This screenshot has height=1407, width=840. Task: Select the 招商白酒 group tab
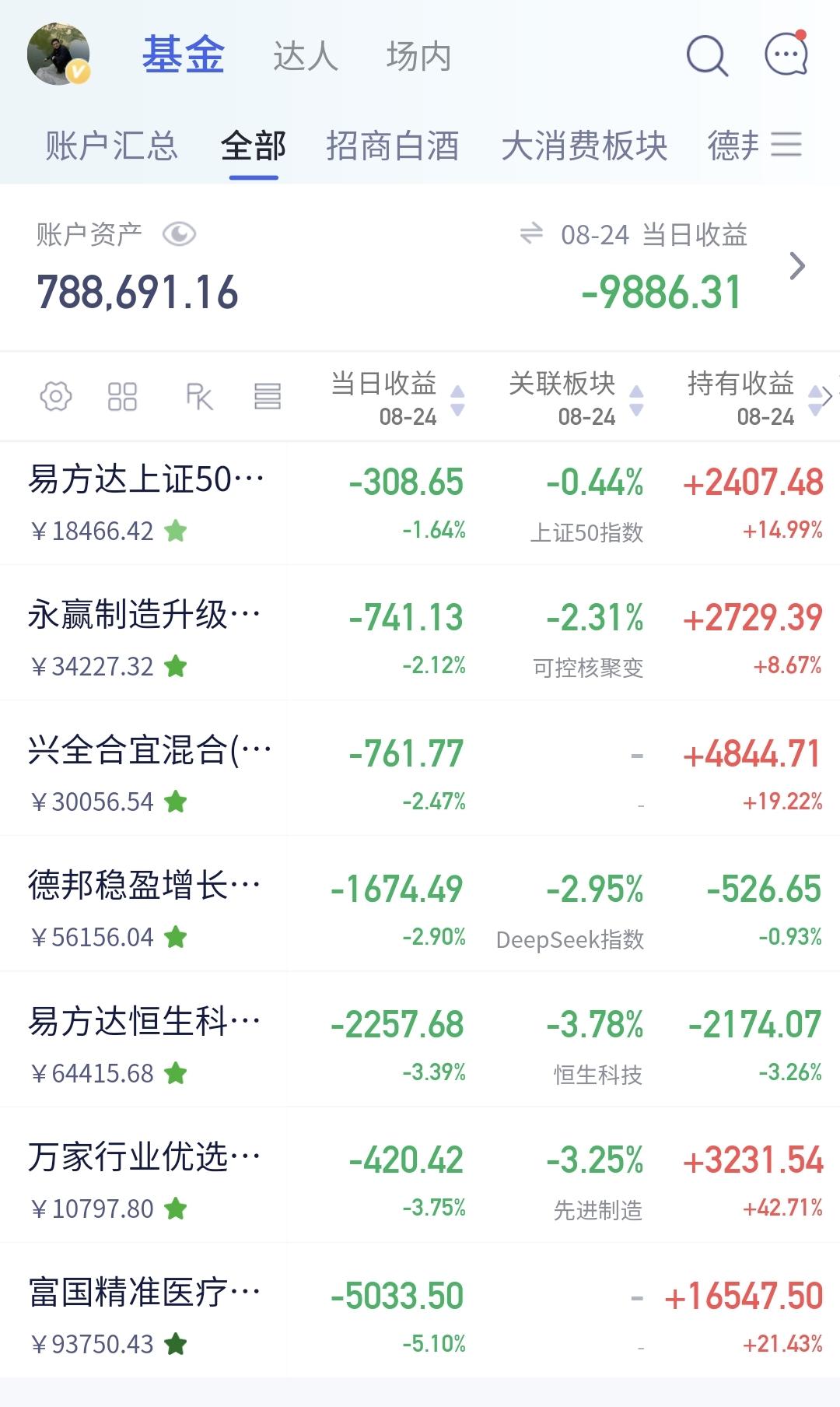[393, 146]
